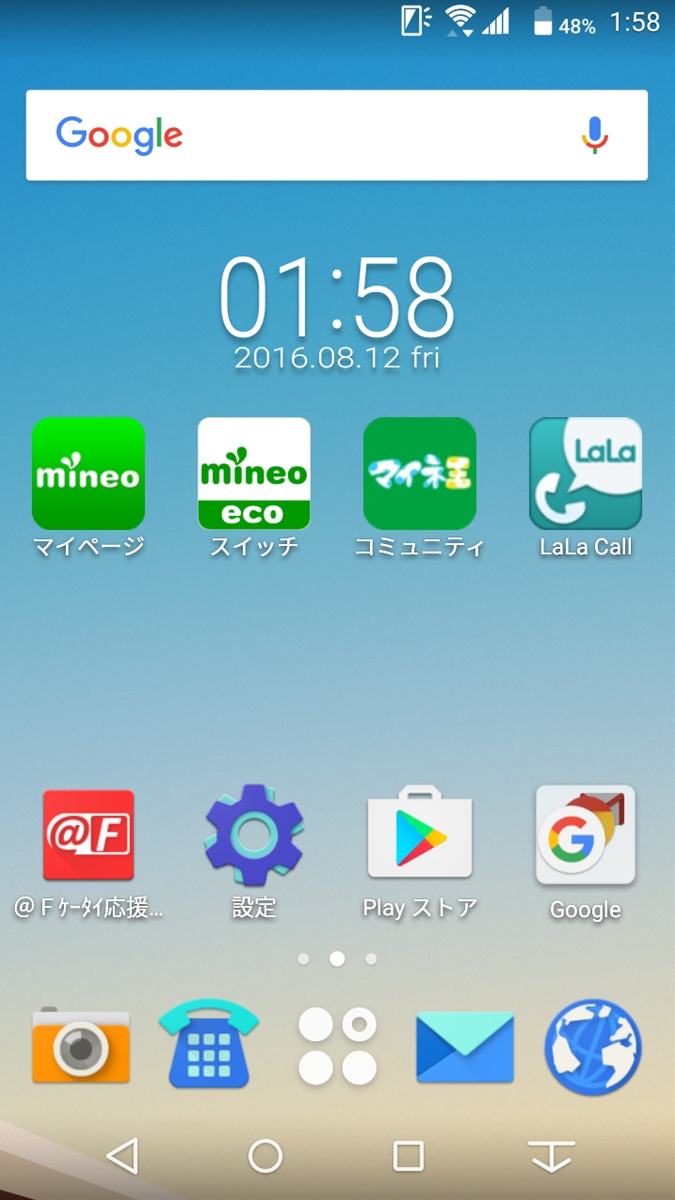Launch the camera from the dock
Viewport: 675px width, 1200px height.
81,1046
